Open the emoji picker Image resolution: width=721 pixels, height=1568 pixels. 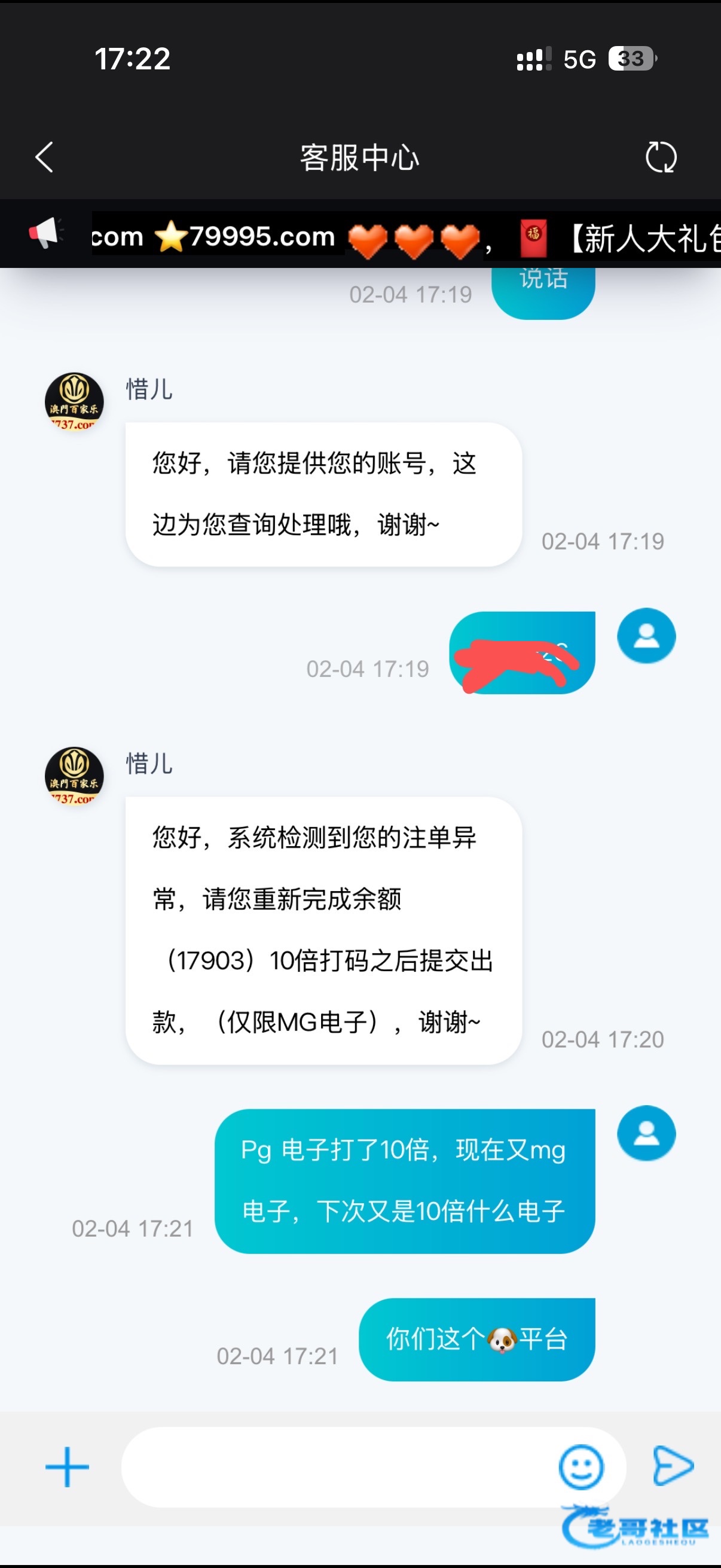(581, 1467)
